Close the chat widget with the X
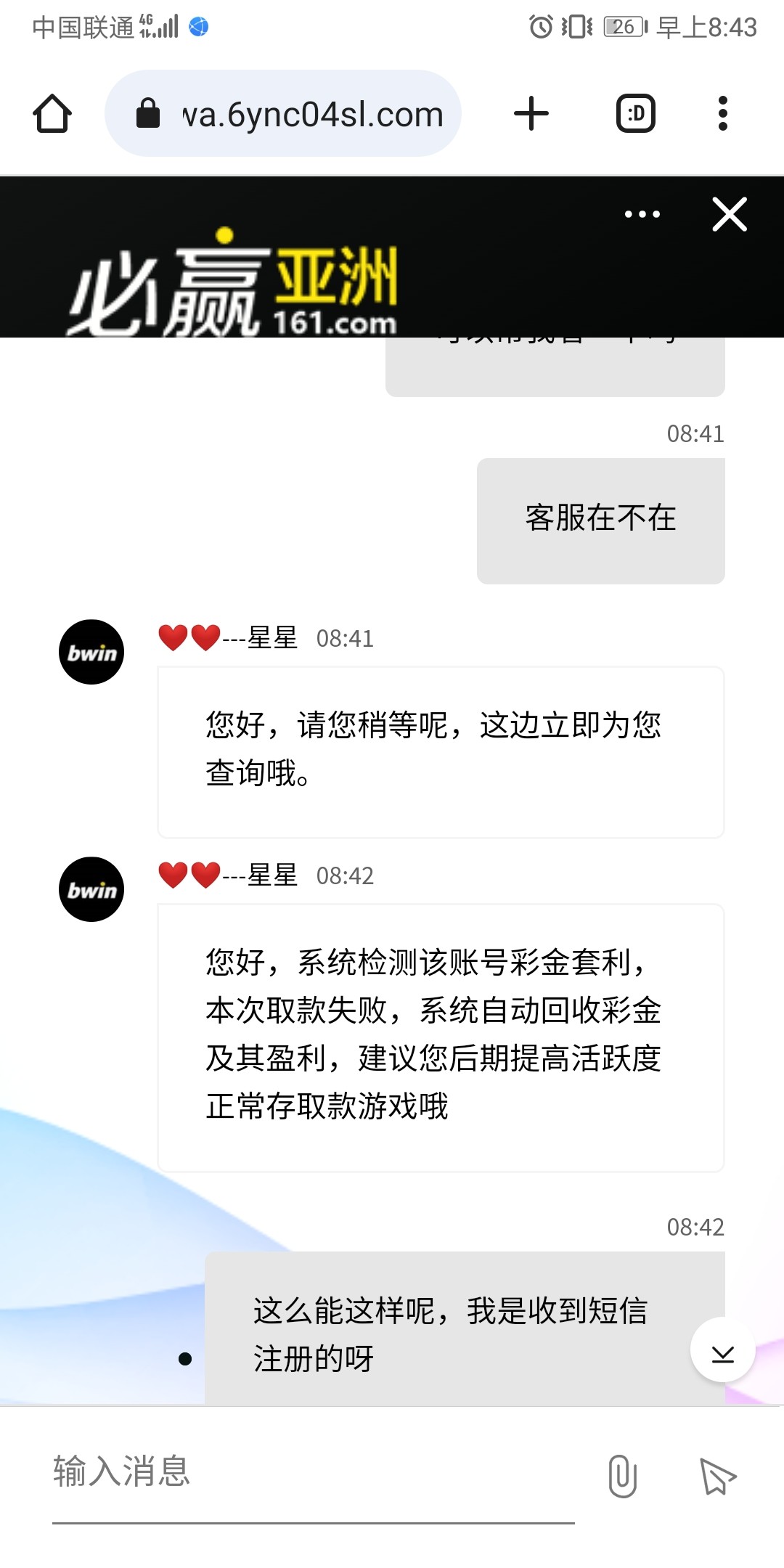This screenshot has width=784, height=1568. [730, 214]
